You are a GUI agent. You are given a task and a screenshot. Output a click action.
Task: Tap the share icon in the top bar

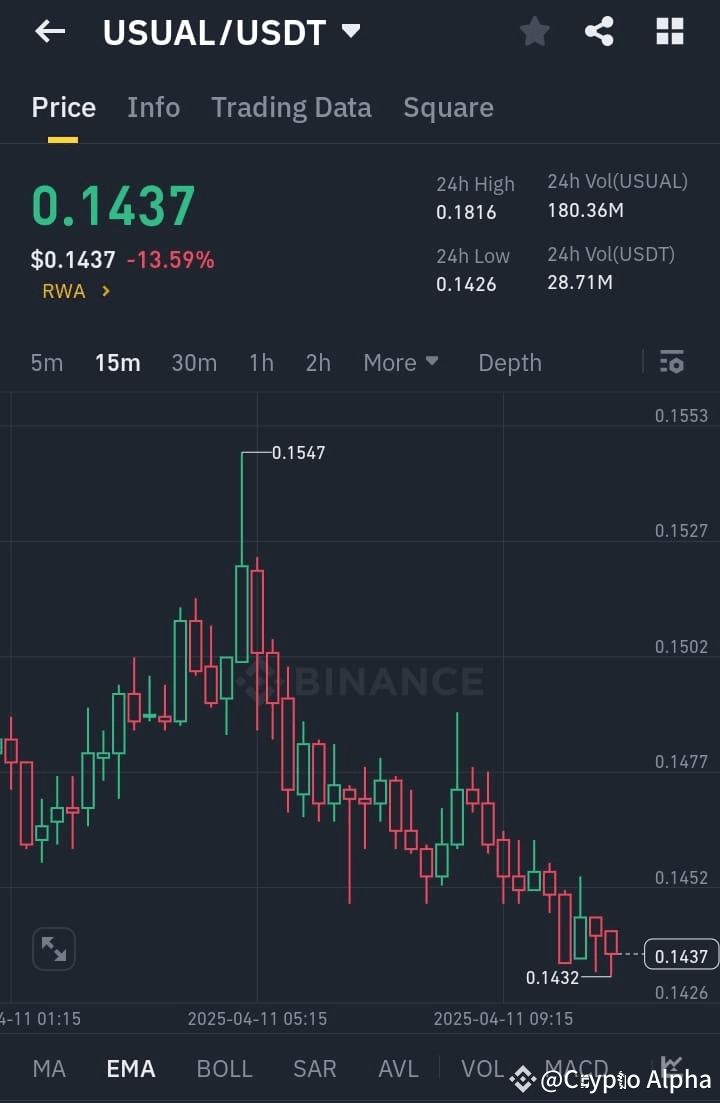[599, 31]
